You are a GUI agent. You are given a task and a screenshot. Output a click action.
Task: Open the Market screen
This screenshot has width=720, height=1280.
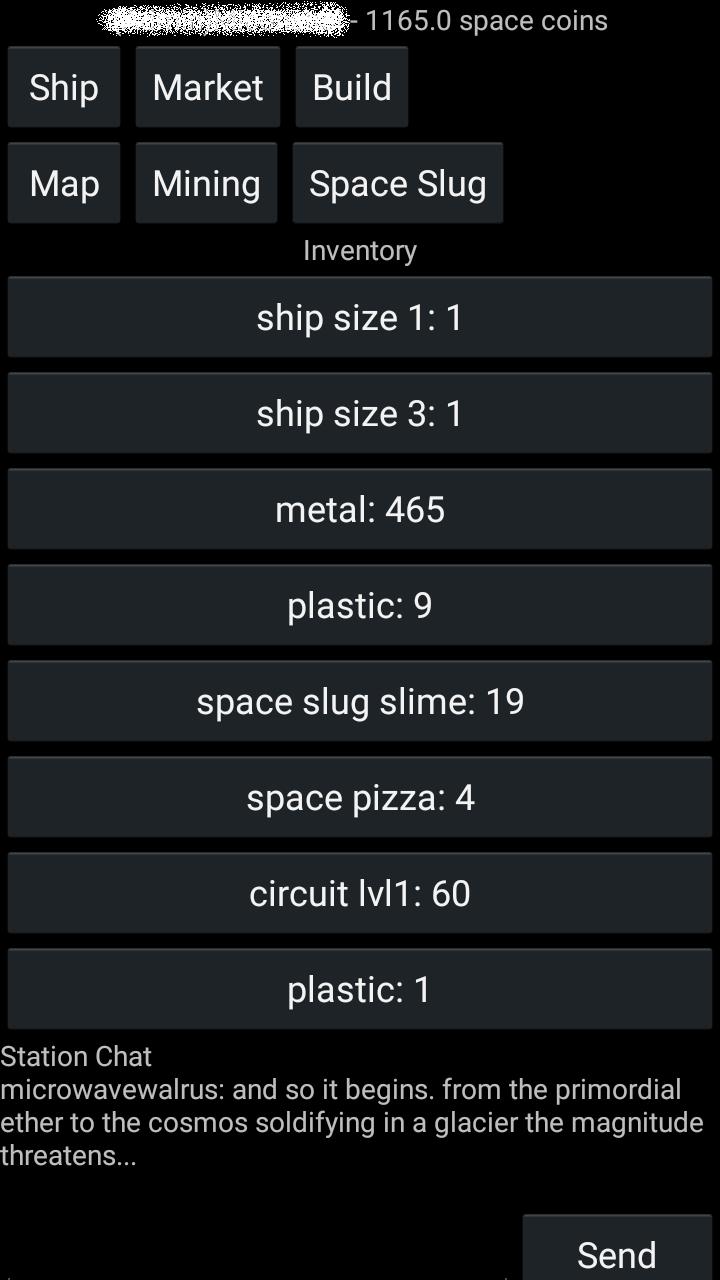(207, 87)
